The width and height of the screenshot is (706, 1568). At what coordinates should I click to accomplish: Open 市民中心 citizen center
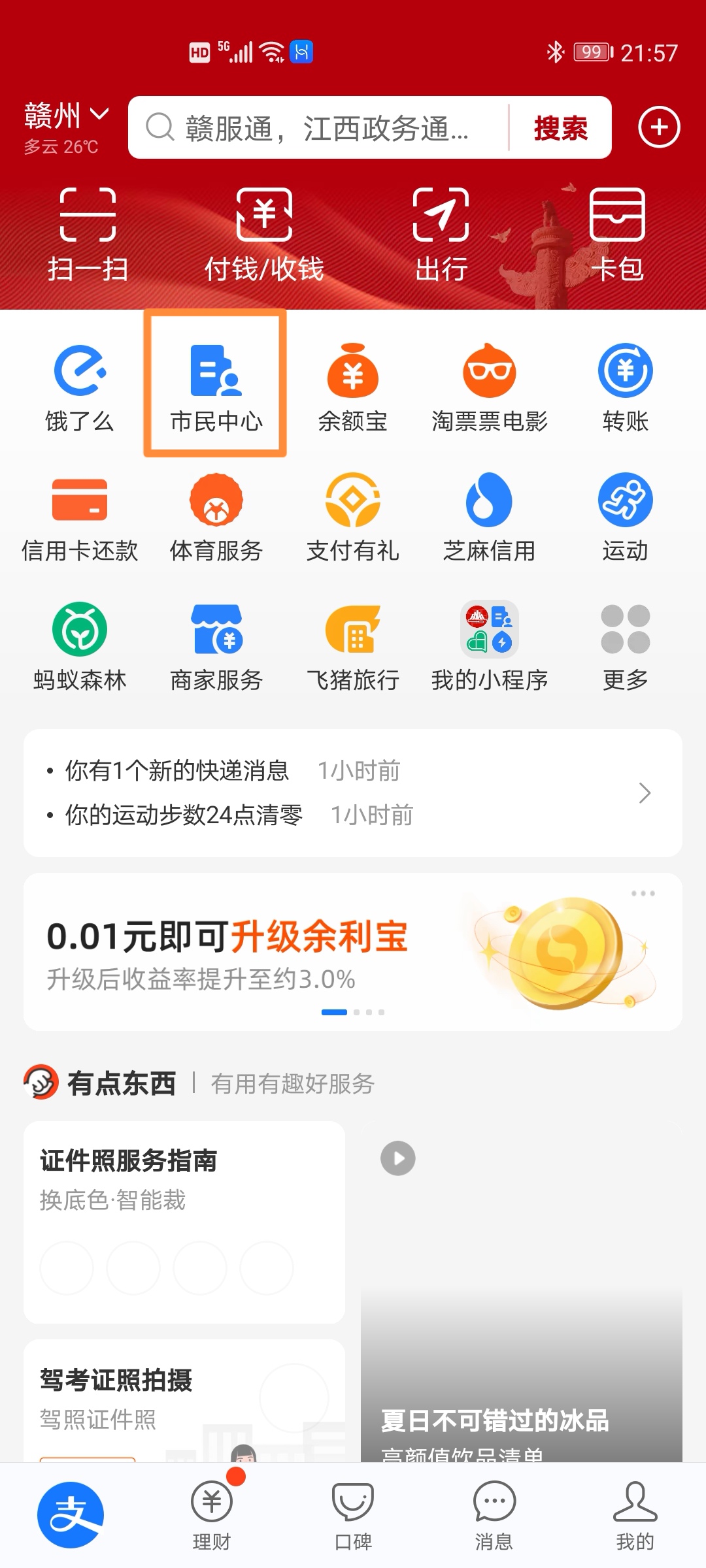point(216,385)
